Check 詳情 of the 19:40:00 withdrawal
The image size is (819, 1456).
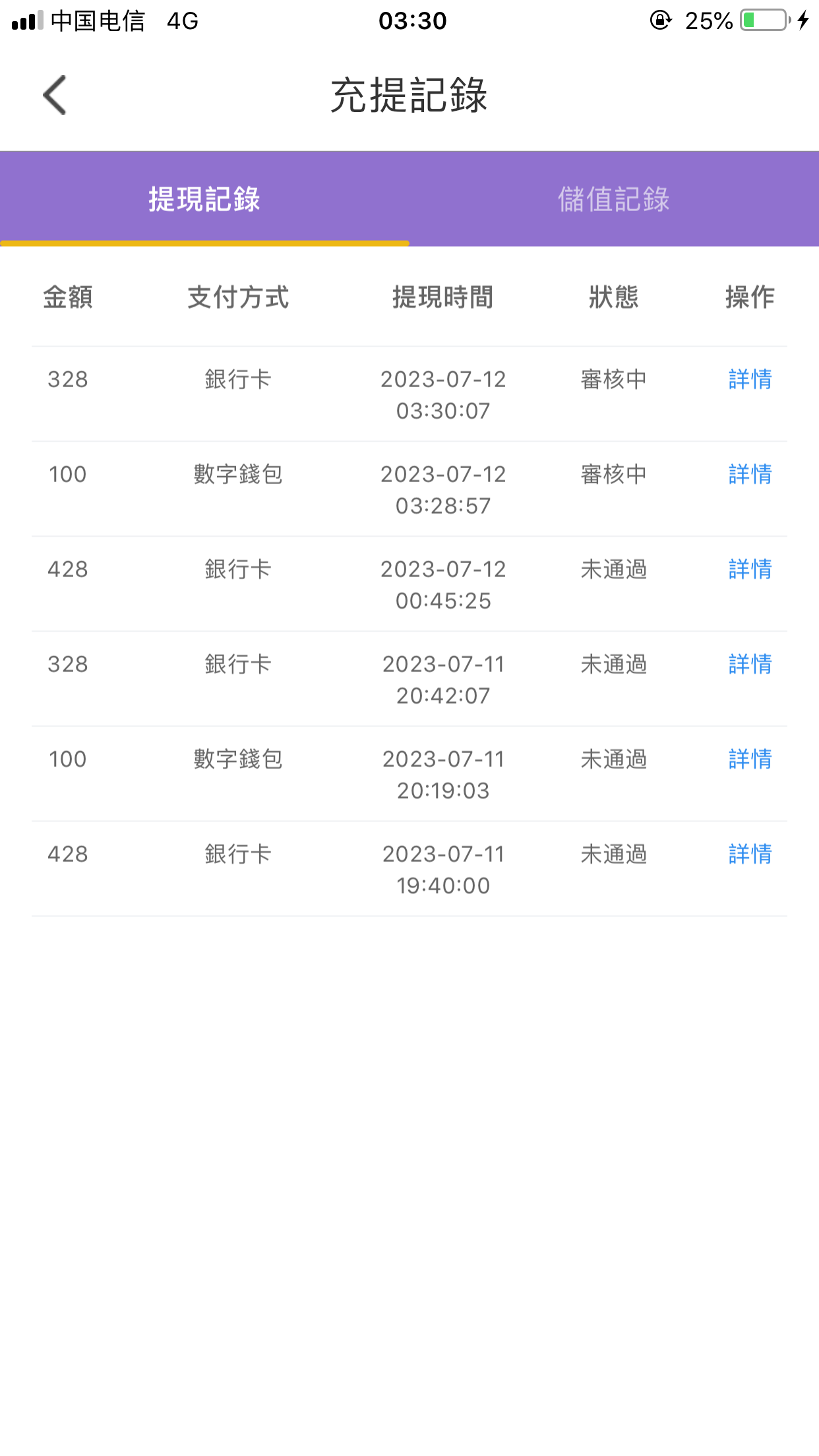(x=750, y=854)
